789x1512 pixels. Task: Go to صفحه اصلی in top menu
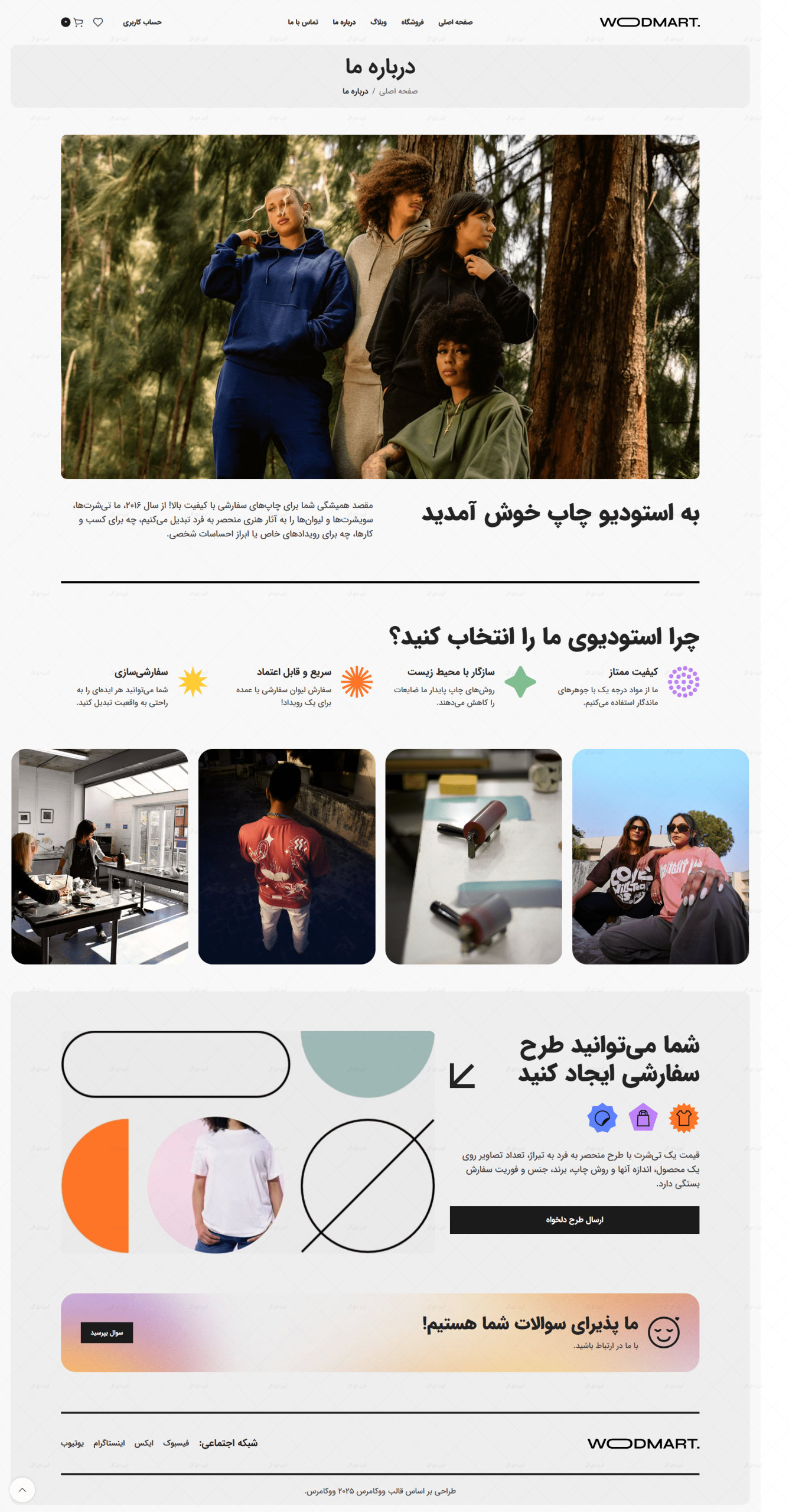tap(455, 22)
